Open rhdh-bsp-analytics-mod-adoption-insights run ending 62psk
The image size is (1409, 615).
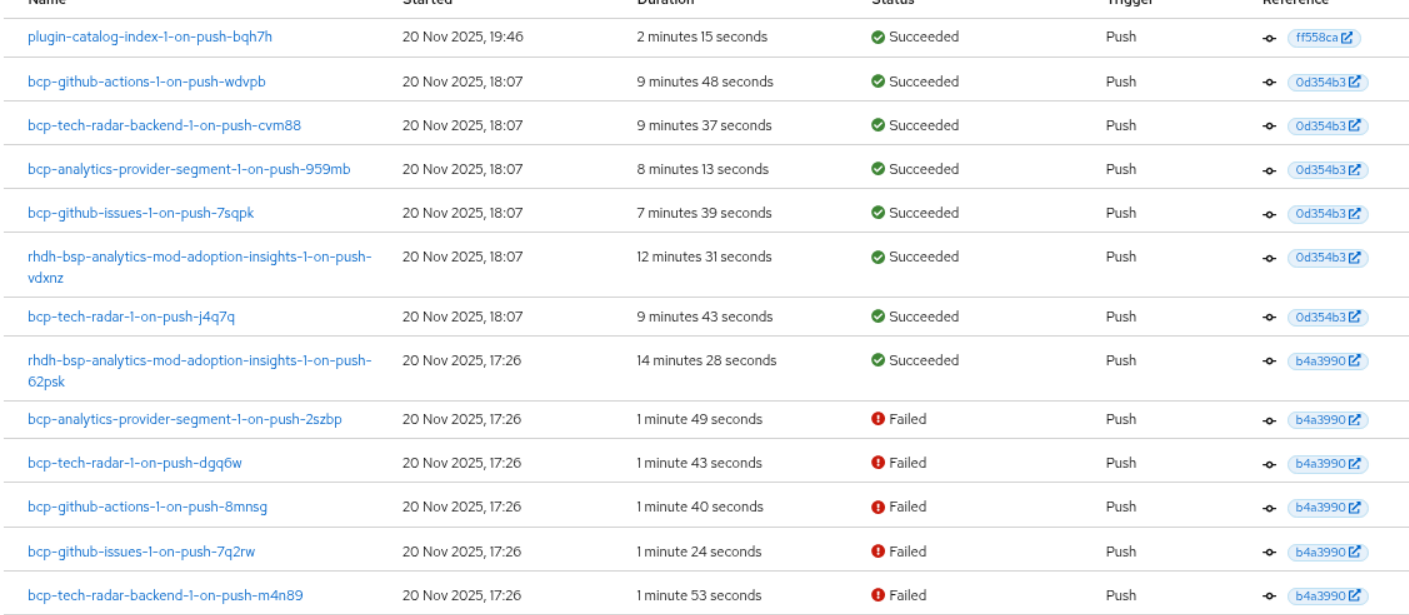coord(199,360)
